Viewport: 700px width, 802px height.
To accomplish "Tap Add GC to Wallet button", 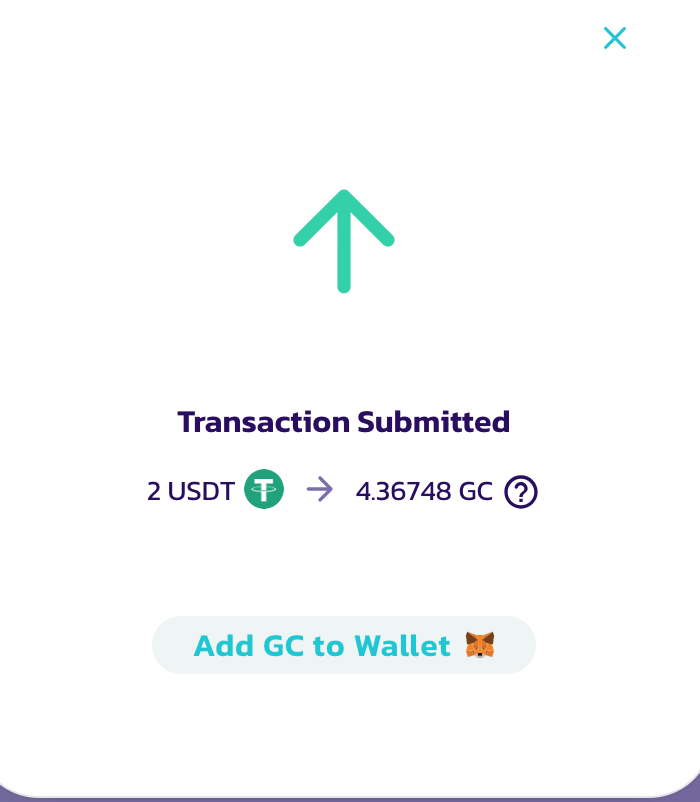I will coord(344,645).
